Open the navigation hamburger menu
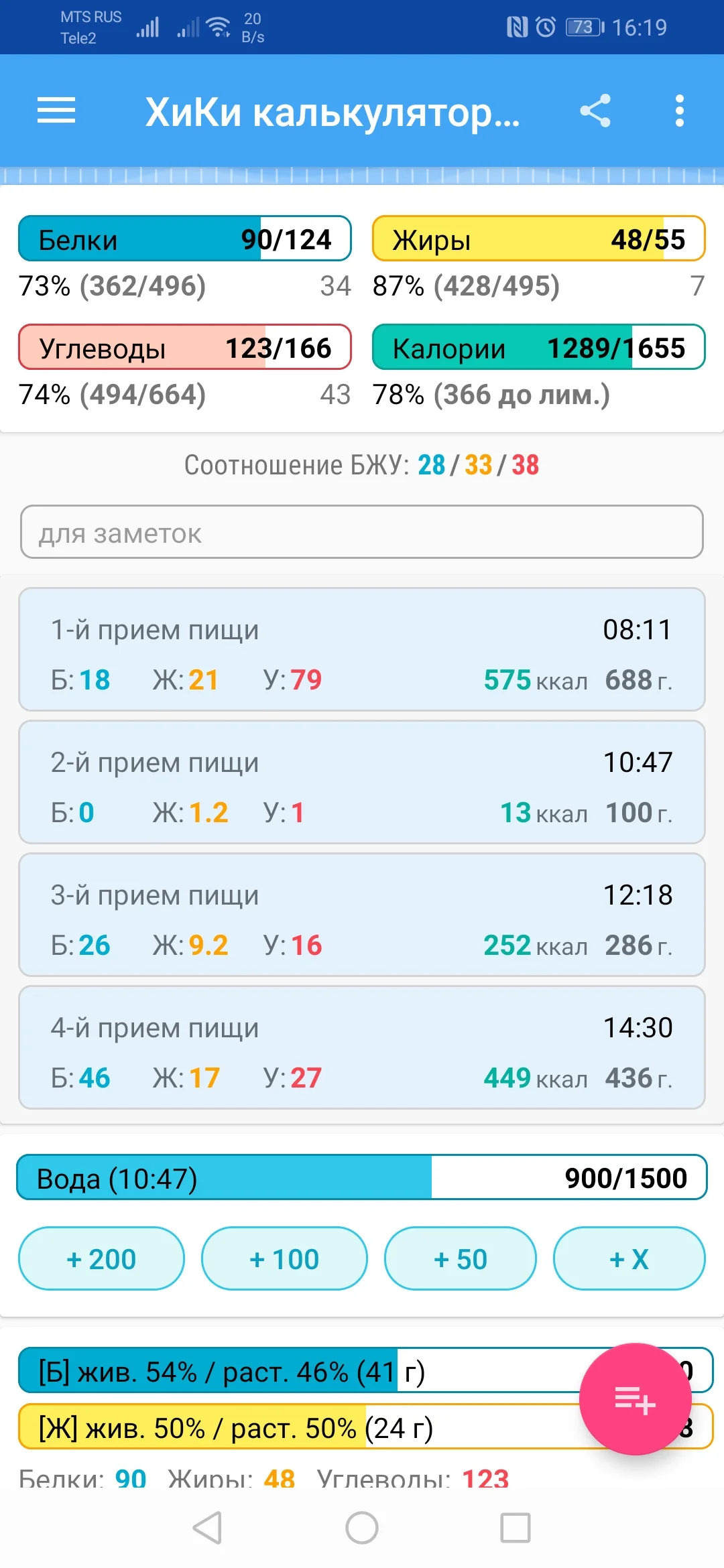 point(56,111)
